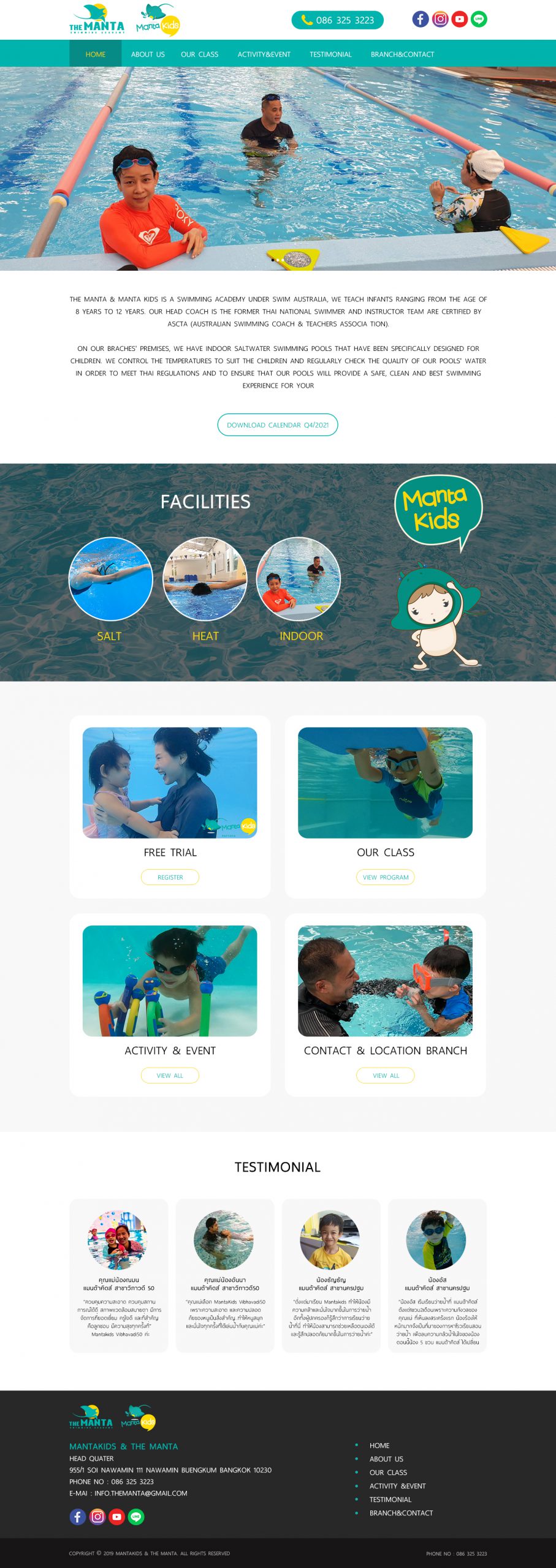Tap Home in the top menu
Viewport: 556px width, 1568px height.
point(95,55)
